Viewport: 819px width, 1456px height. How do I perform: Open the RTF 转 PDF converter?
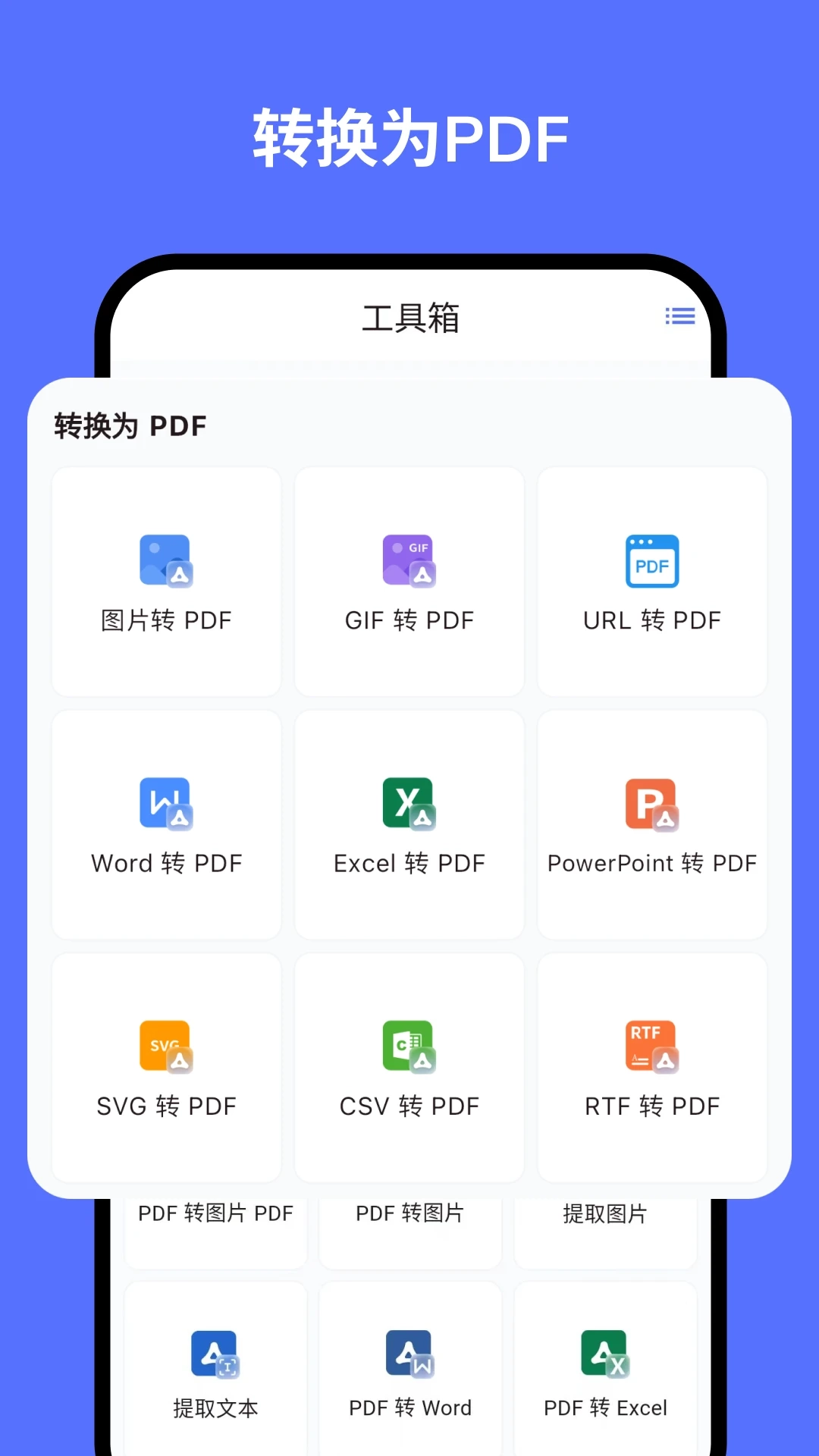[651, 1046]
